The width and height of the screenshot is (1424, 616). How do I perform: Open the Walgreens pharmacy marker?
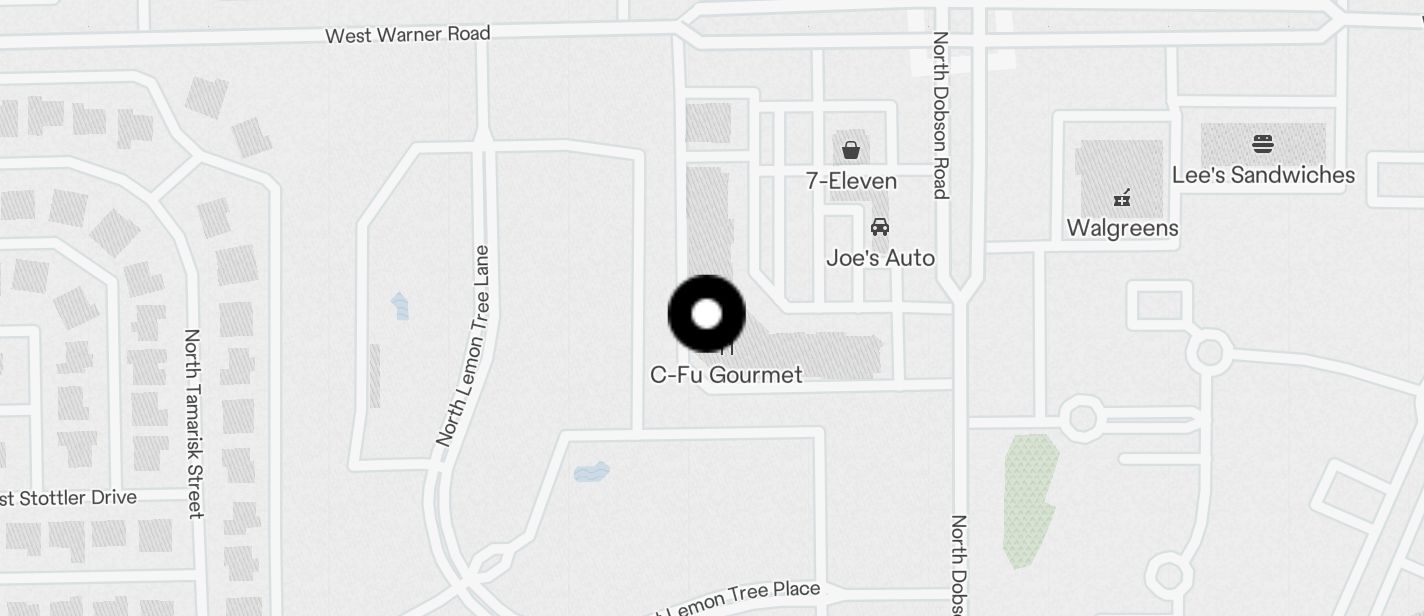[1122, 197]
